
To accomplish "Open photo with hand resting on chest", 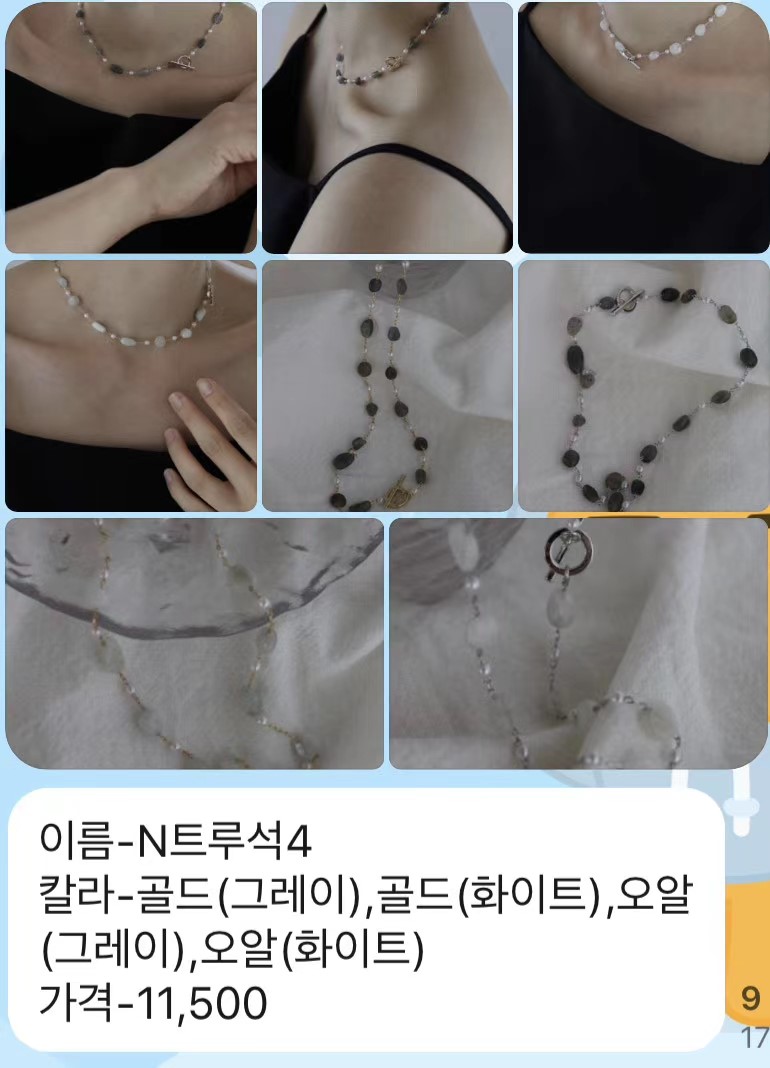I will tap(130, 385).
